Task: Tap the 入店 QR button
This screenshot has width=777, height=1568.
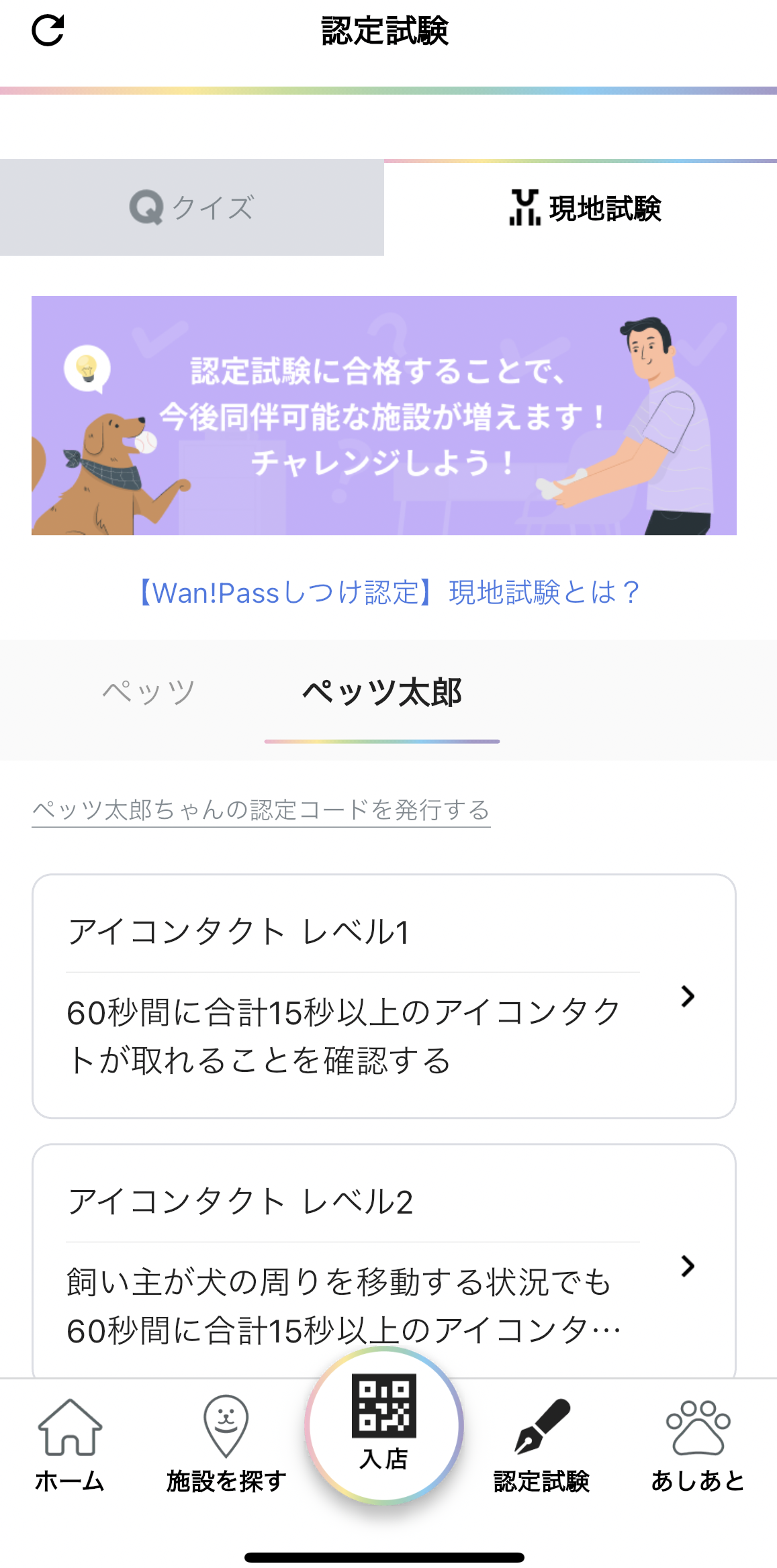Action: point(384,1424)
